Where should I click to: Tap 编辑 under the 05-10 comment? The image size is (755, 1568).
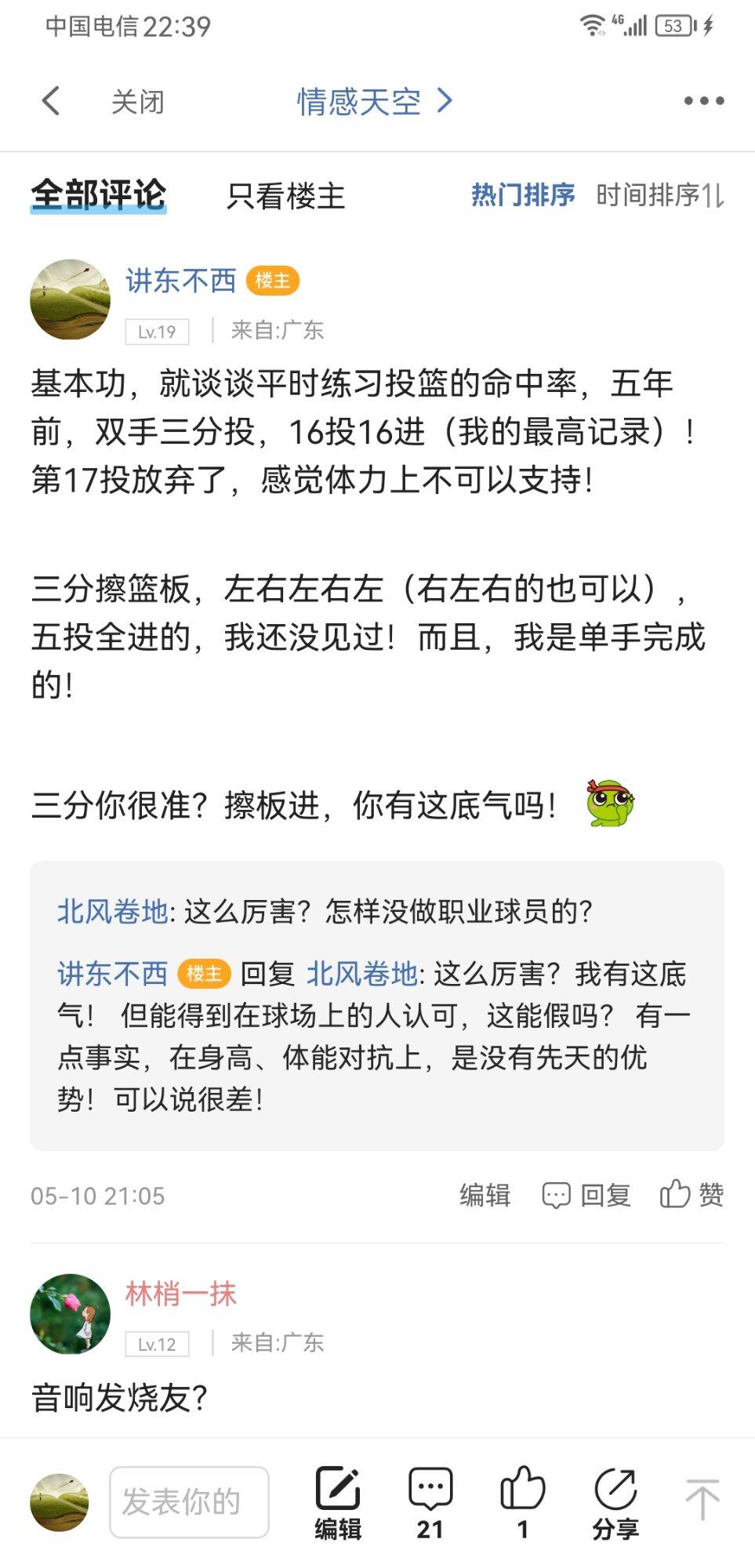[x=485, y=1196]
